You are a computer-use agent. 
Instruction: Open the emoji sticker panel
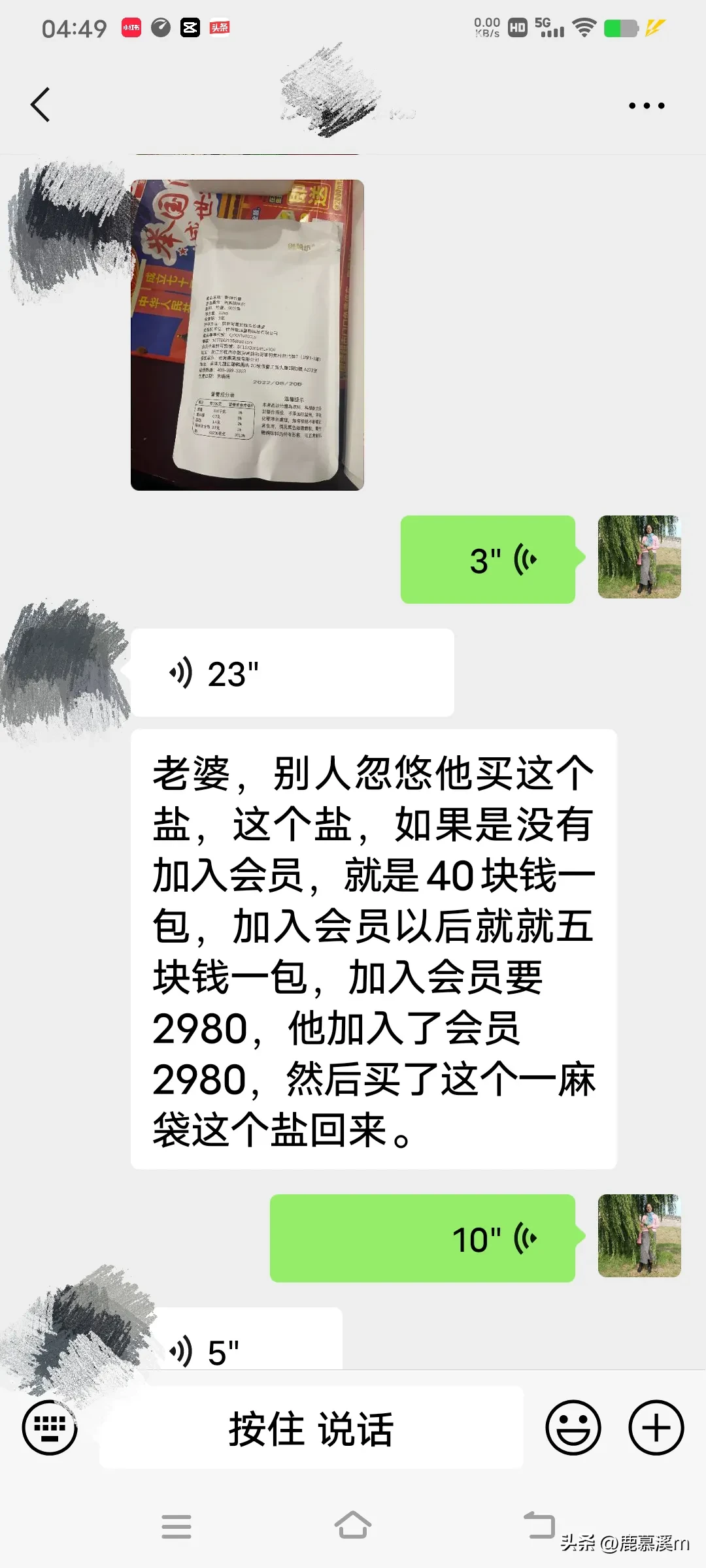tap(573, 1428)
